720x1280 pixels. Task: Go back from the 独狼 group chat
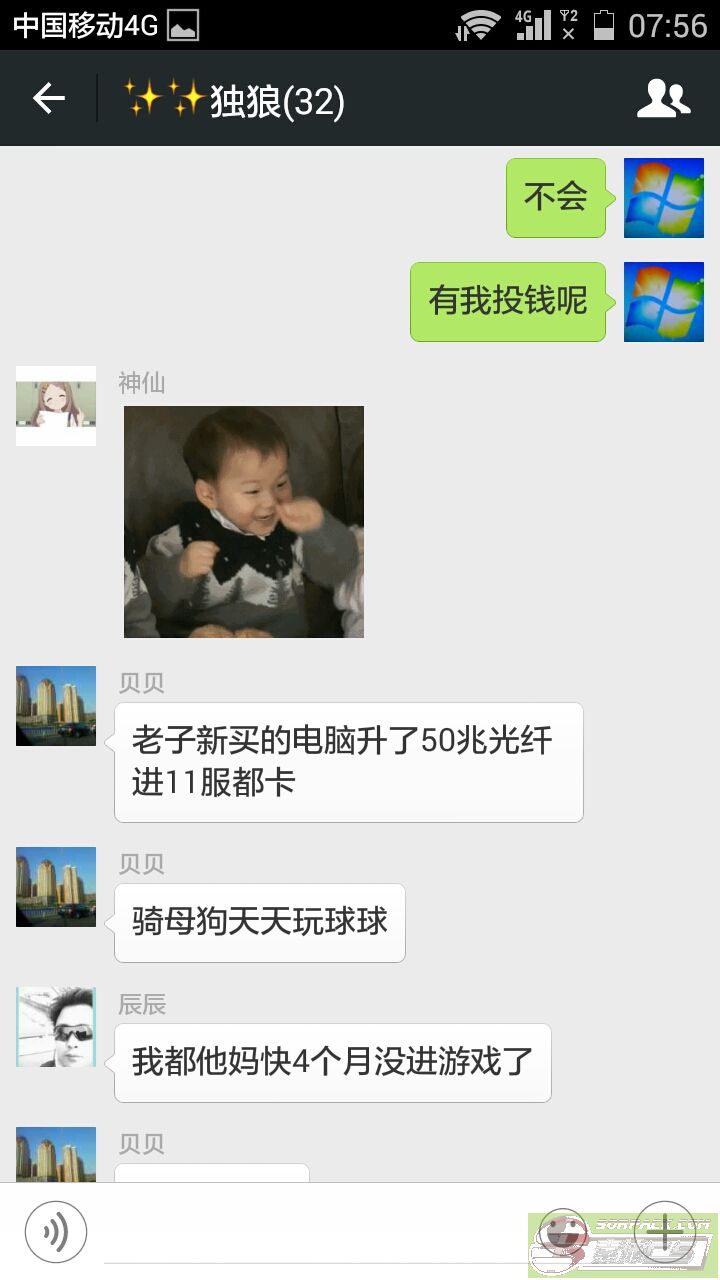[49, 98]
